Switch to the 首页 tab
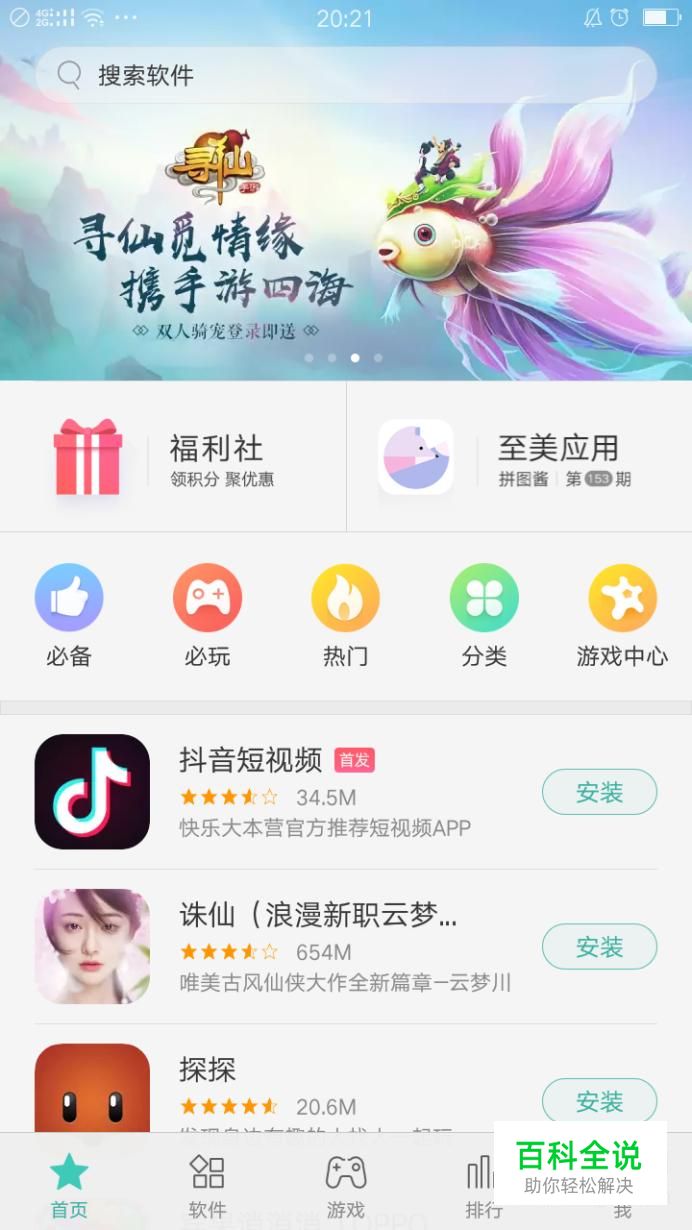The width and height of the screenshot is (692, 1230). tap(69, 1184)
